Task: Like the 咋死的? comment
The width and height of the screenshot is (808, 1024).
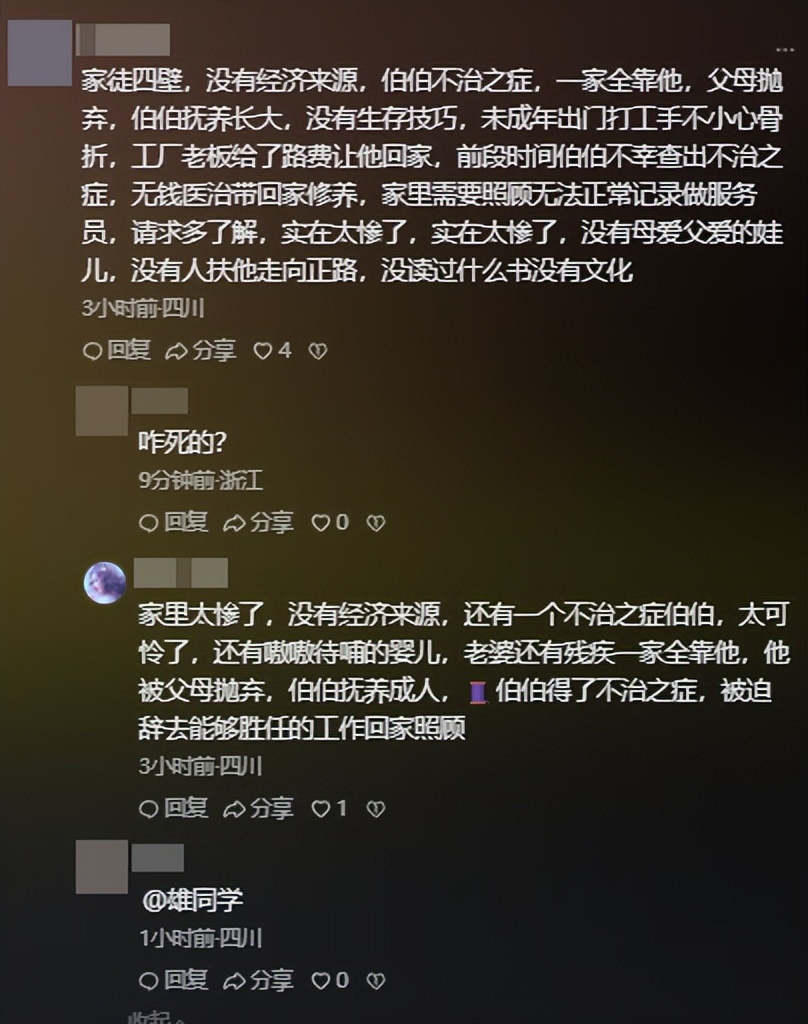Action: [330, 522]
